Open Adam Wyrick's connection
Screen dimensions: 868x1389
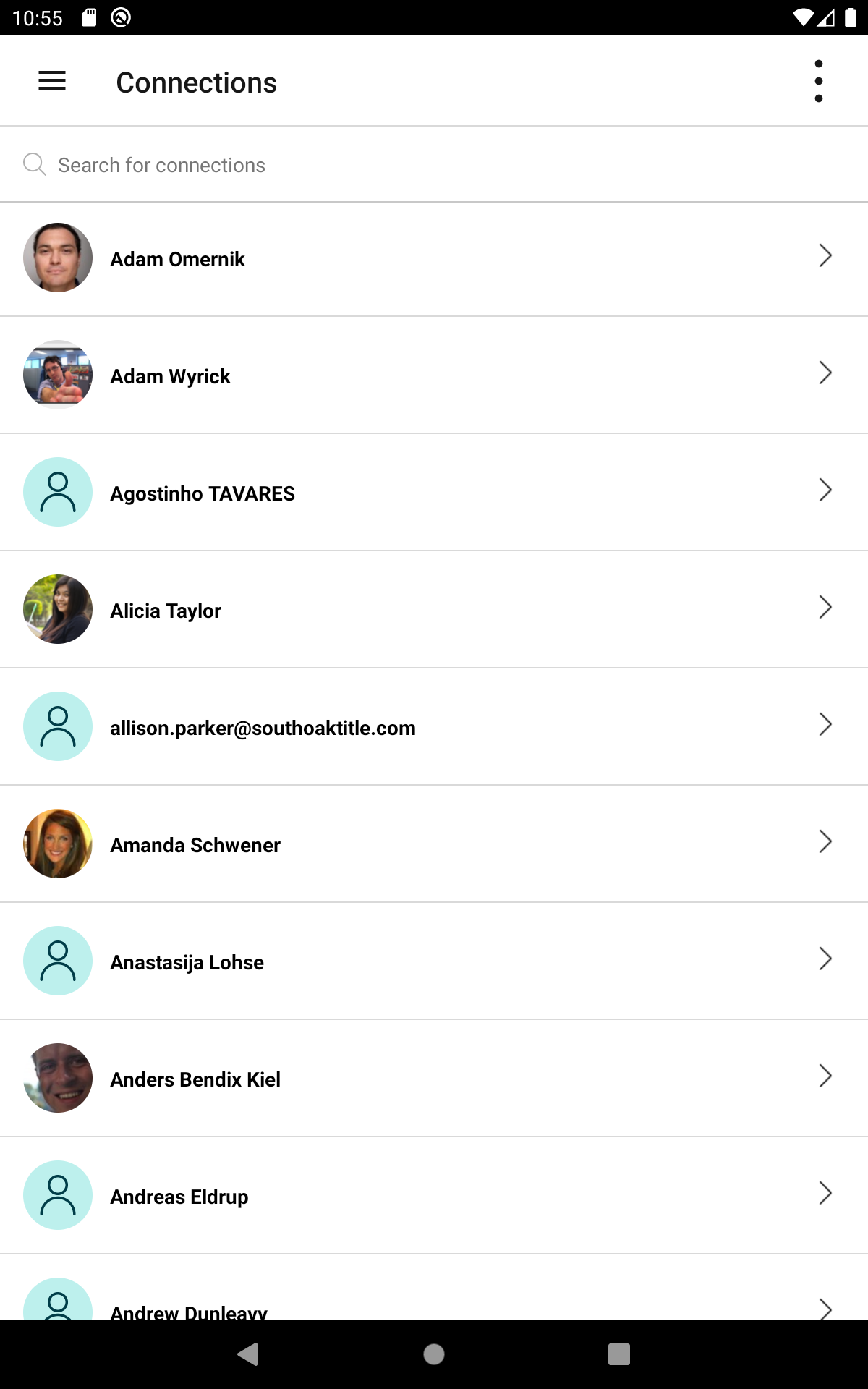tap(434, 376)
